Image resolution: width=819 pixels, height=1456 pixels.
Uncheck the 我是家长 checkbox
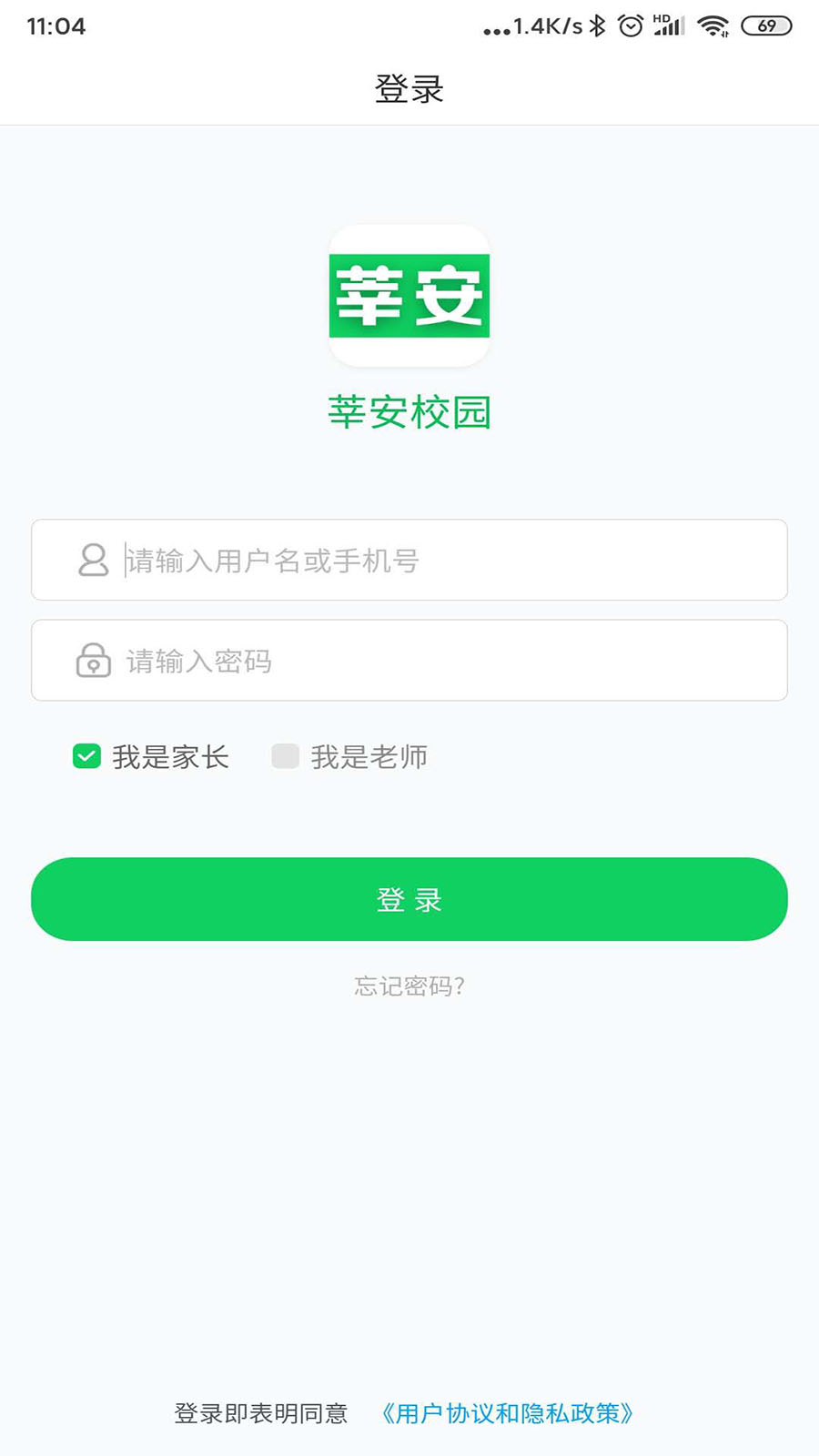point(86,756)
